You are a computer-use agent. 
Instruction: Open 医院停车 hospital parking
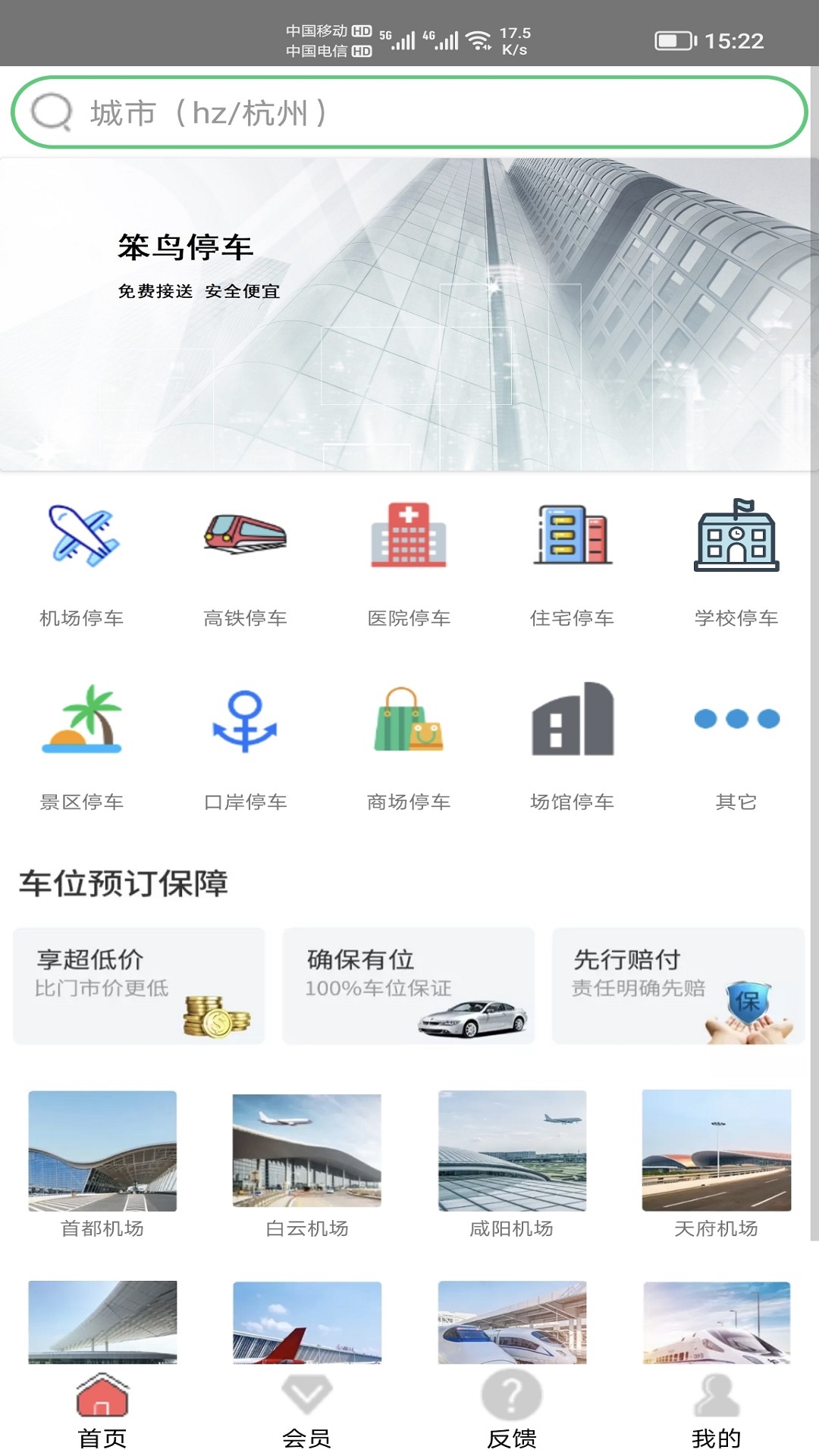coord(409,563)
